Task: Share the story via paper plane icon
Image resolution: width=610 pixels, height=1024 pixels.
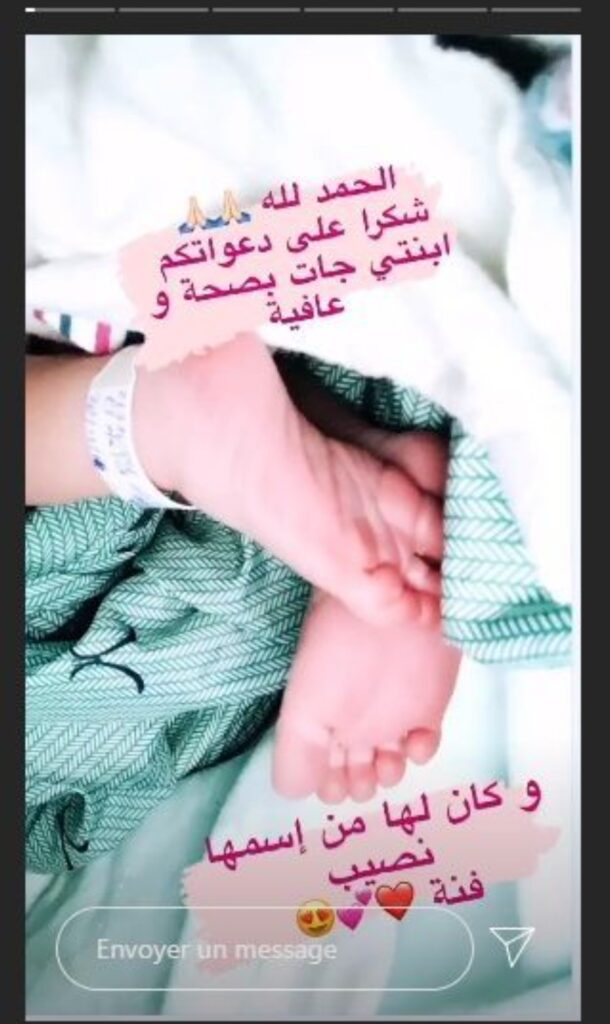Action: (x=513, y=946)
